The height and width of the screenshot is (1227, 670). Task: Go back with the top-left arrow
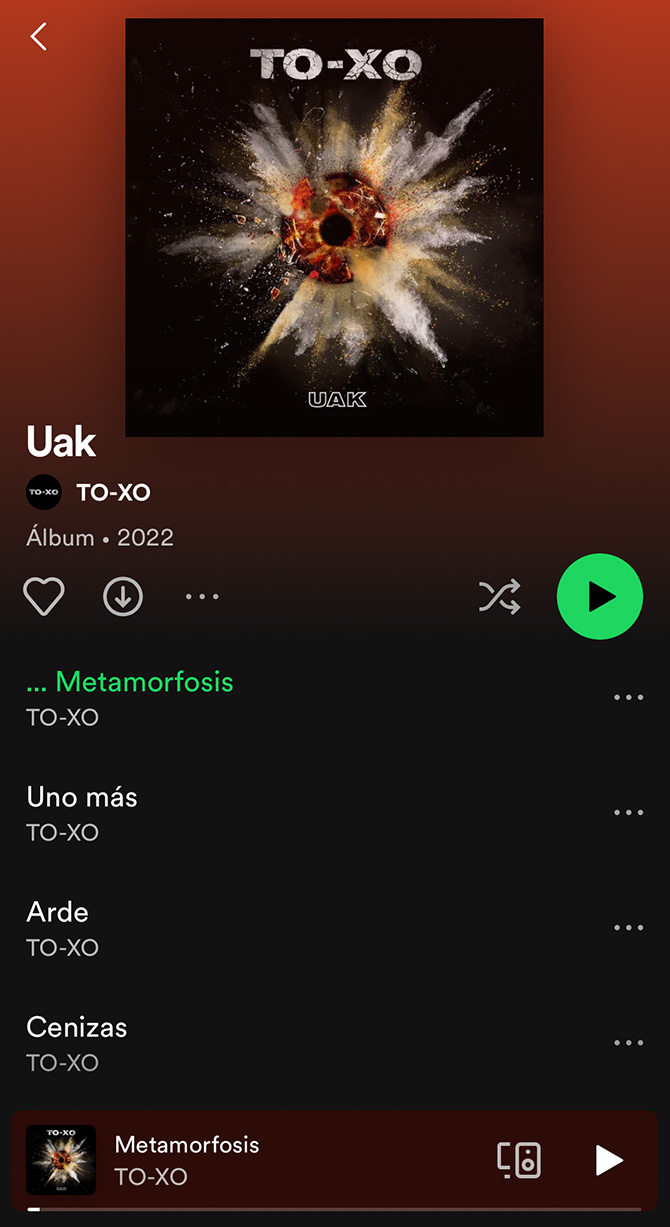coord(39,37)
